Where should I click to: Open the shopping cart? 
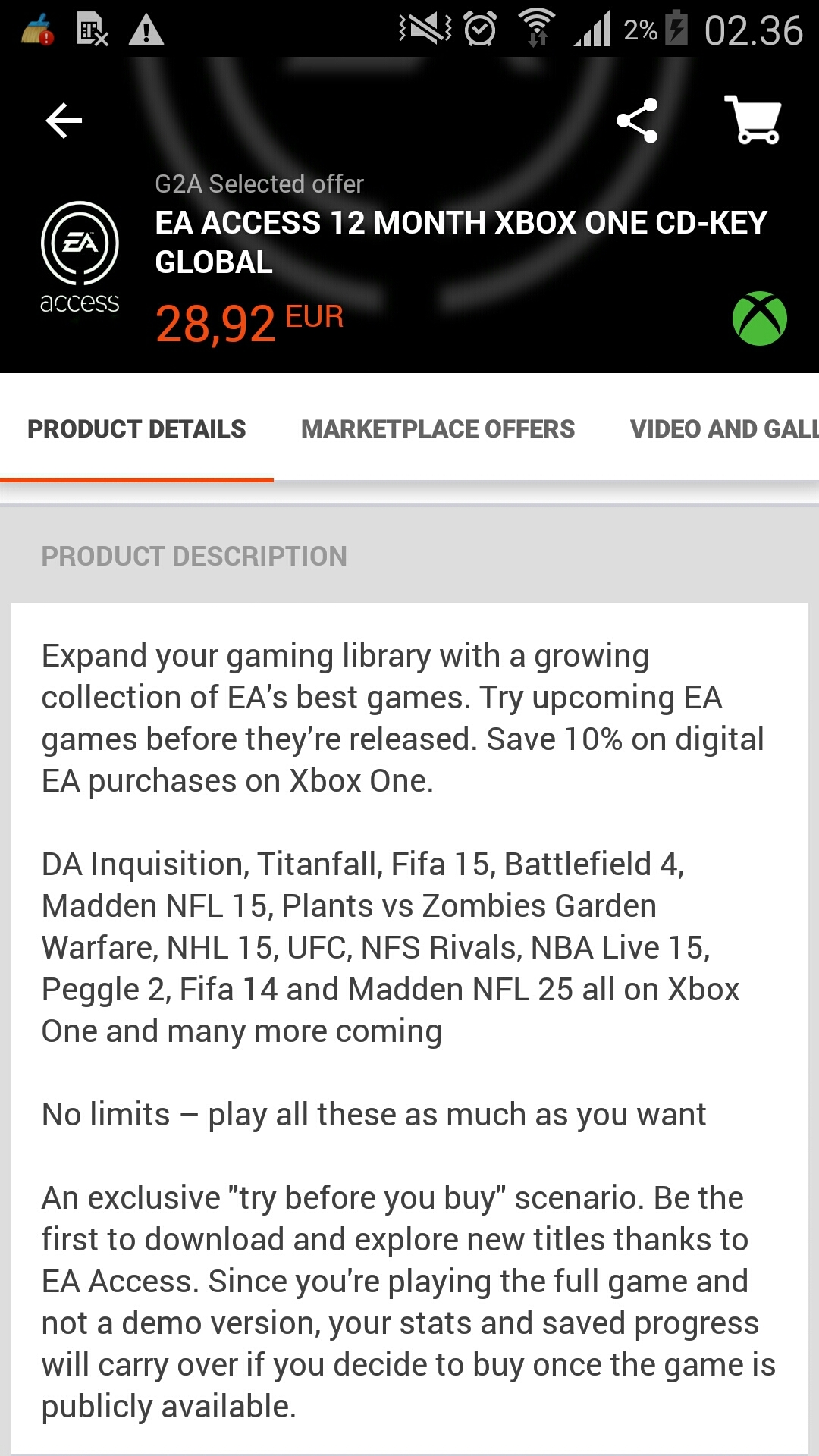point(752,120)
